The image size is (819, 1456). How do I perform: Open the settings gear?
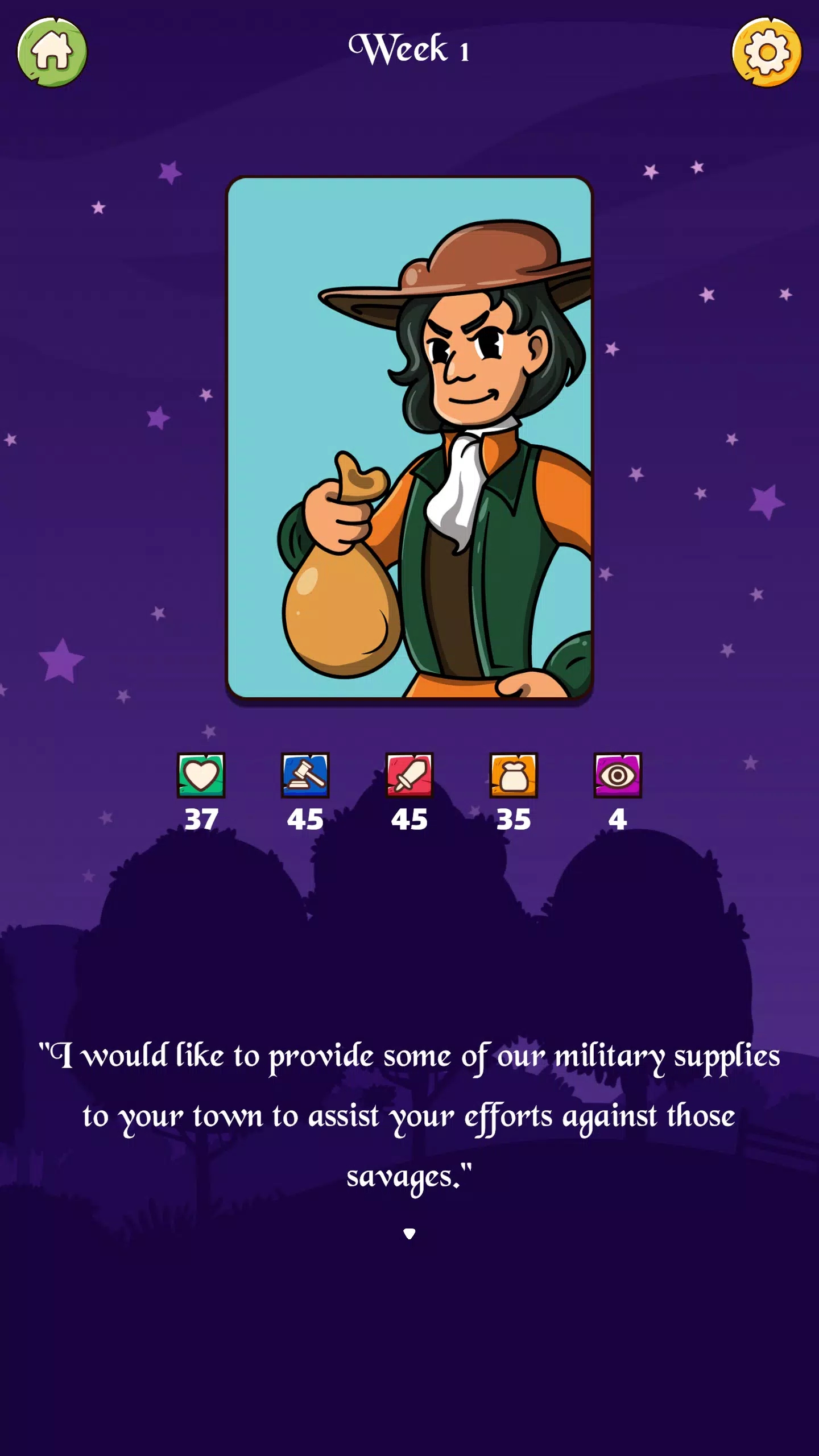click(x=767, y=52)
